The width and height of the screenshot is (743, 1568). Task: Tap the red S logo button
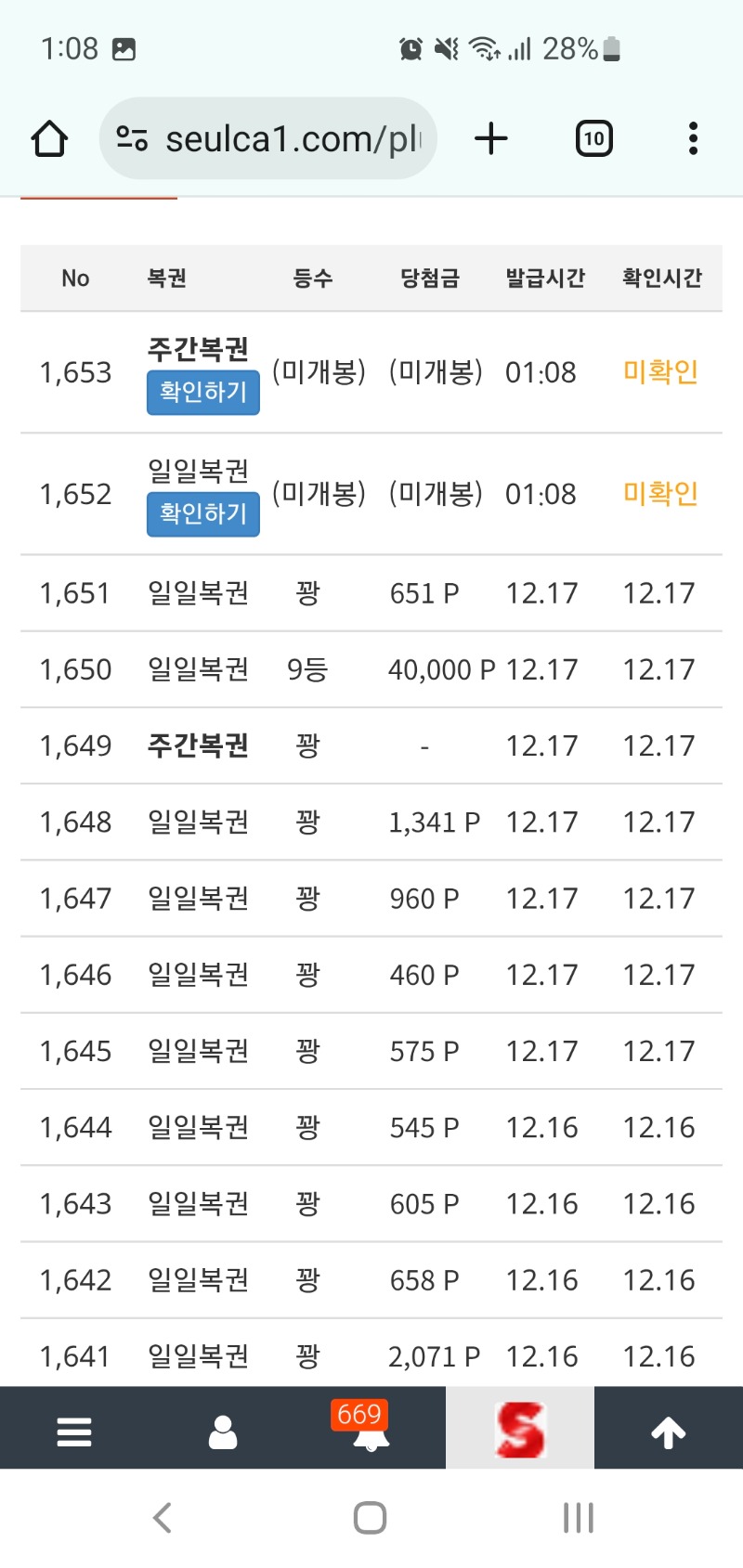pyautogui.click(x=520, y=1430)
